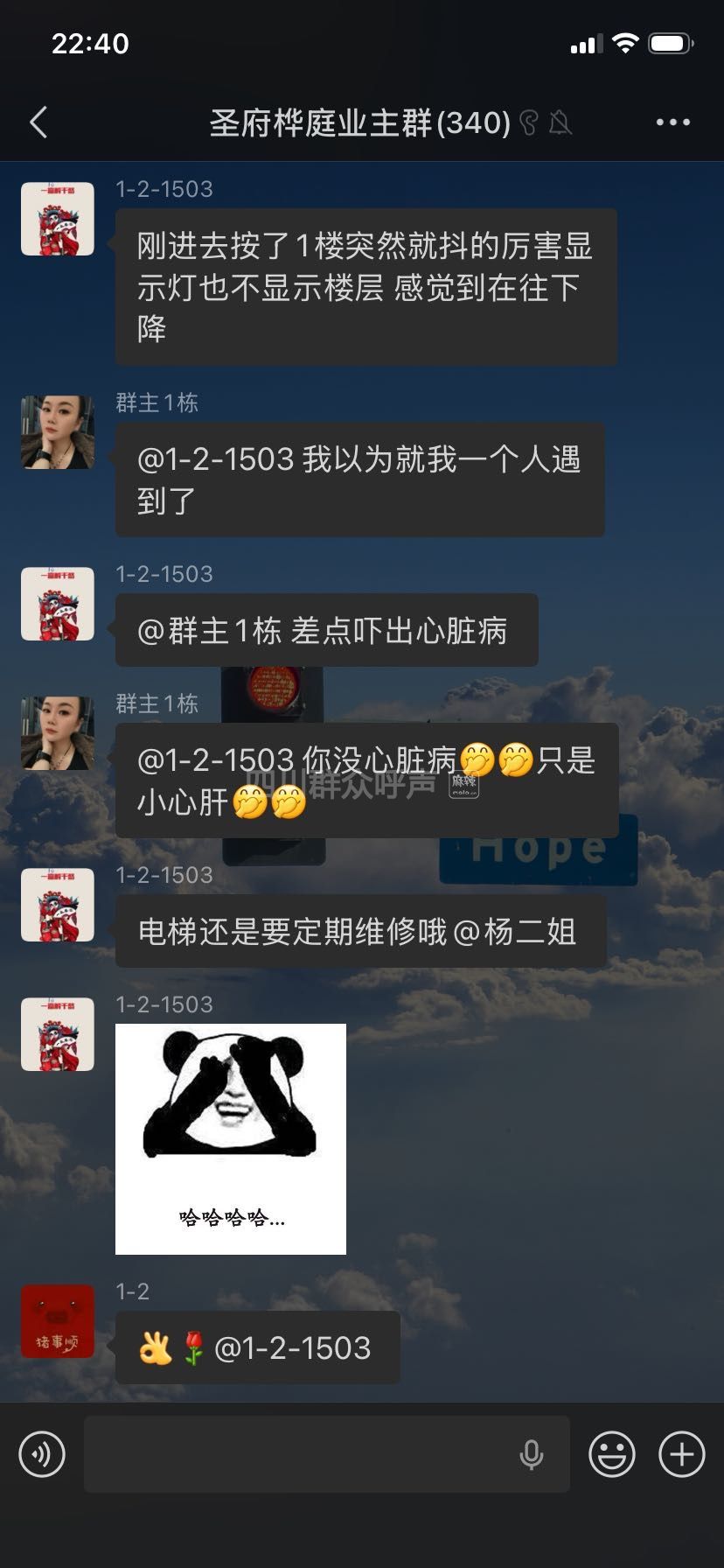Image resolution: width=724 pixels, height=1568 pixels.
Task: Focus the message text field
Action: pyautogui.click(x=297, y=1454)
